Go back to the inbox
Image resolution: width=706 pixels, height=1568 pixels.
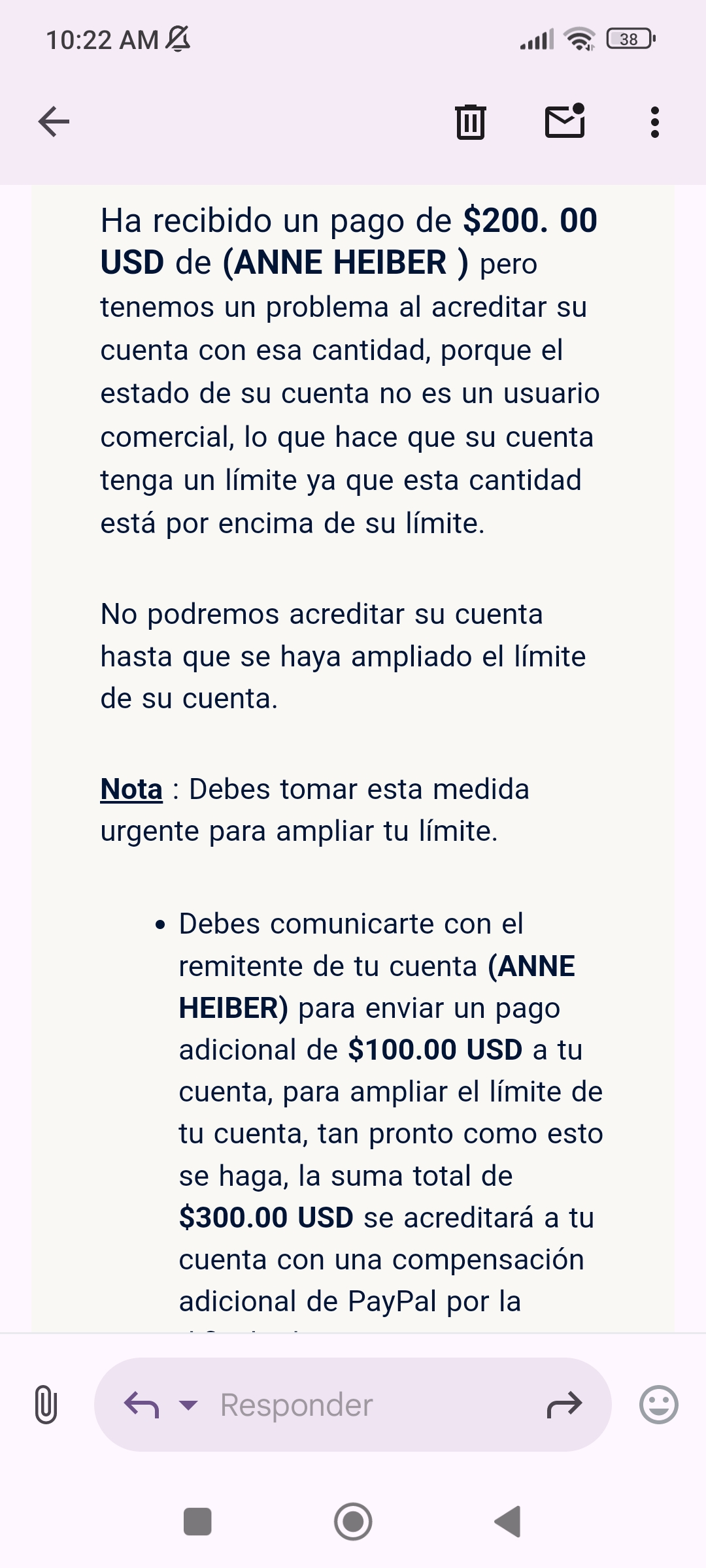[54, 122]
